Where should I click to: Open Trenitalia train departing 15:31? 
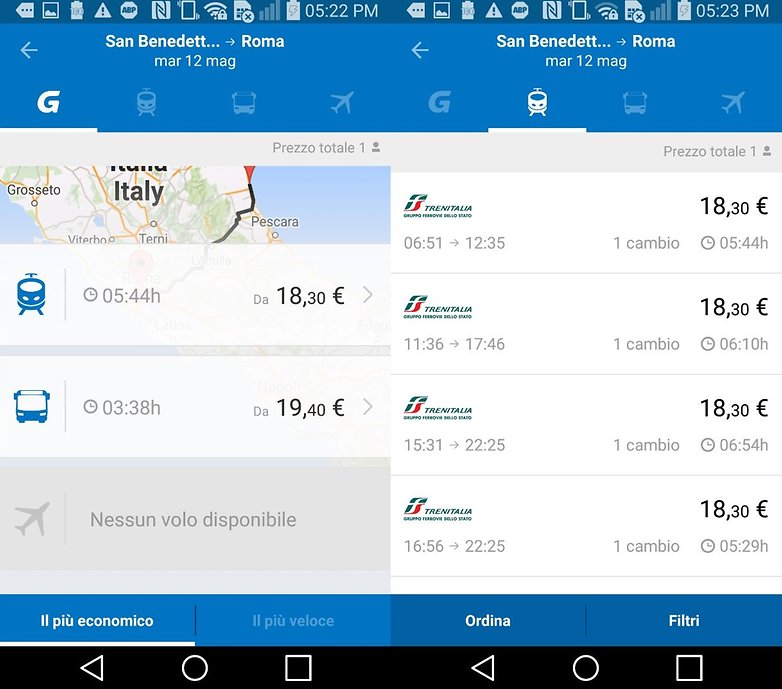tap(586, 425)
